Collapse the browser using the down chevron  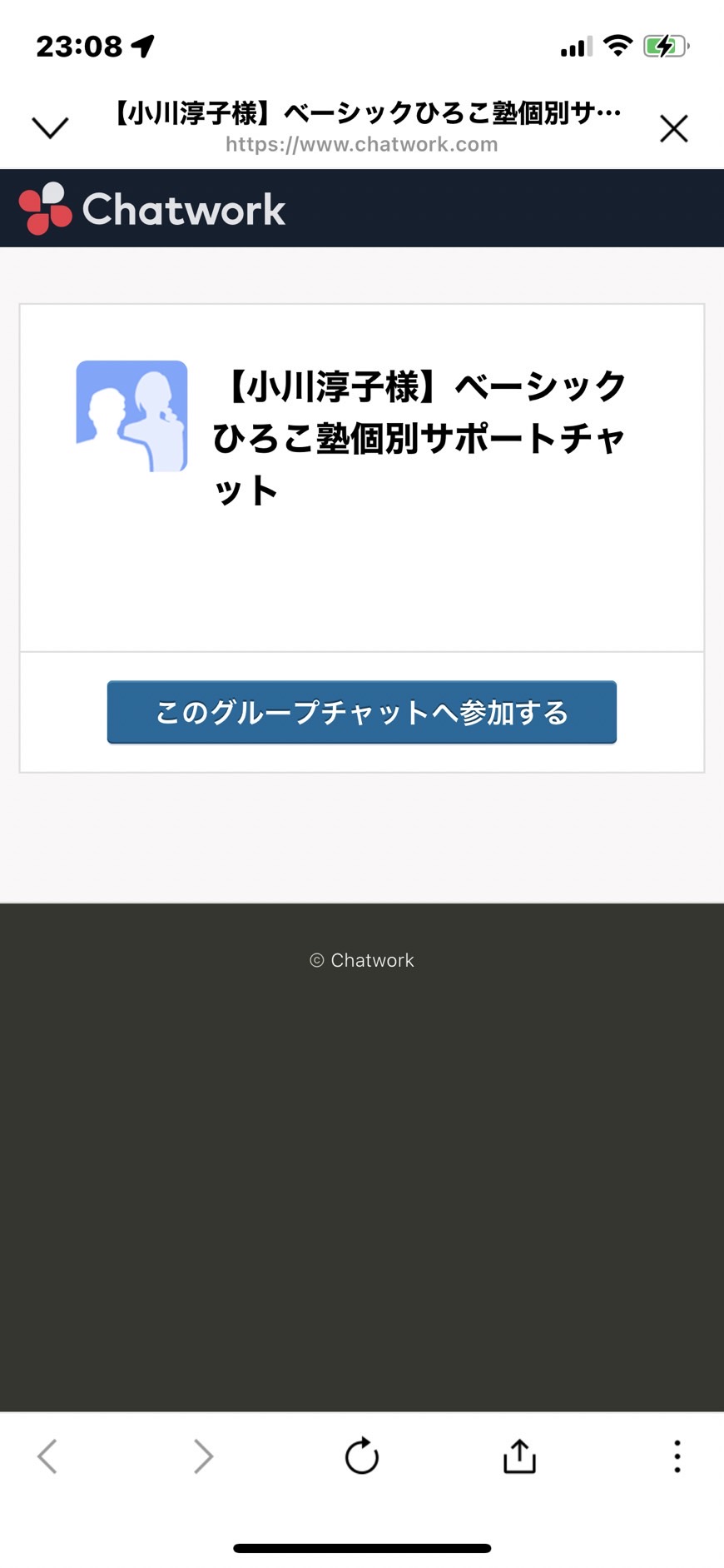point(50,127)
